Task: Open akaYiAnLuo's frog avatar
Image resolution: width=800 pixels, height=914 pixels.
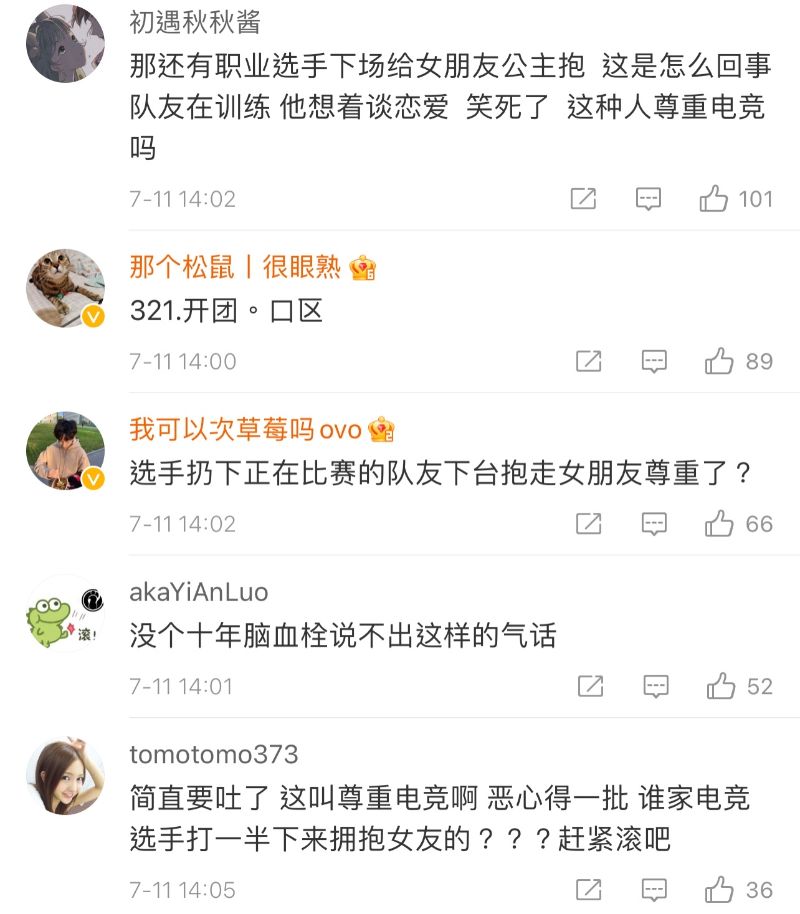Action: (x=65, y=613)
